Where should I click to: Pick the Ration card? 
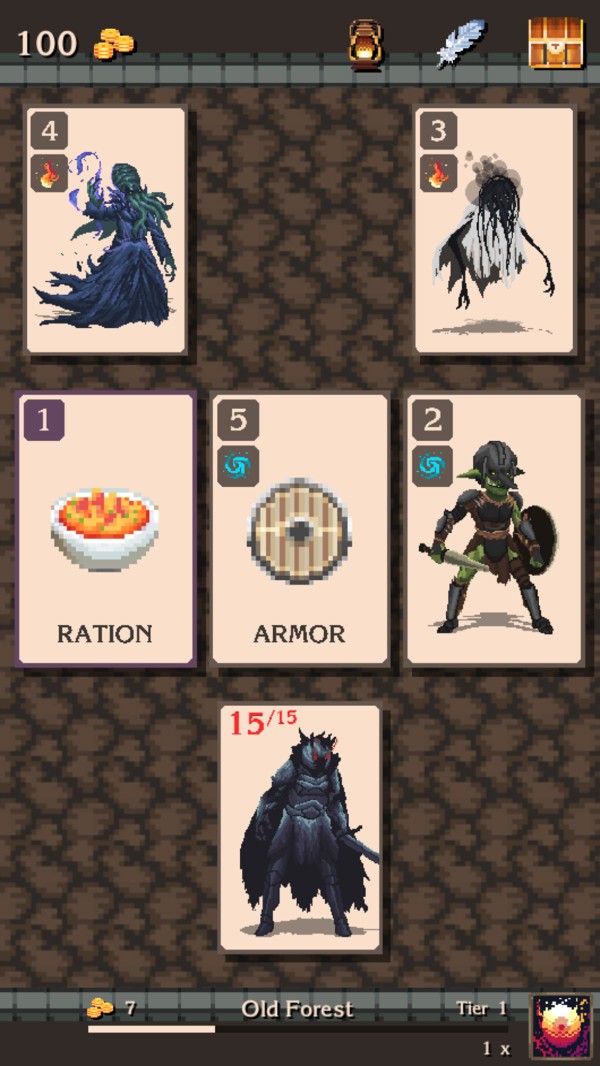106,528
